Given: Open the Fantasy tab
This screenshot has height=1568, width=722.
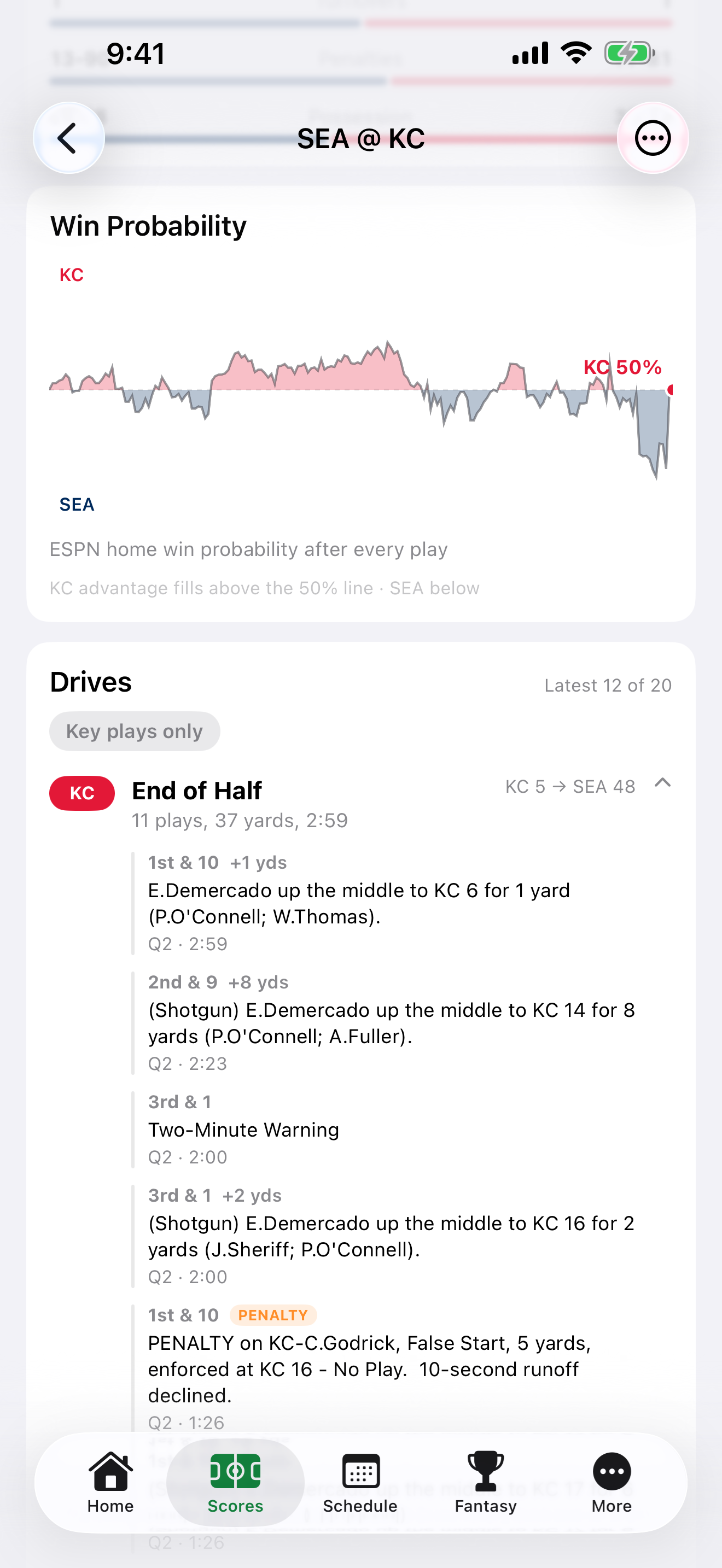Looking at the screenshot, I should click(485, 1482).
